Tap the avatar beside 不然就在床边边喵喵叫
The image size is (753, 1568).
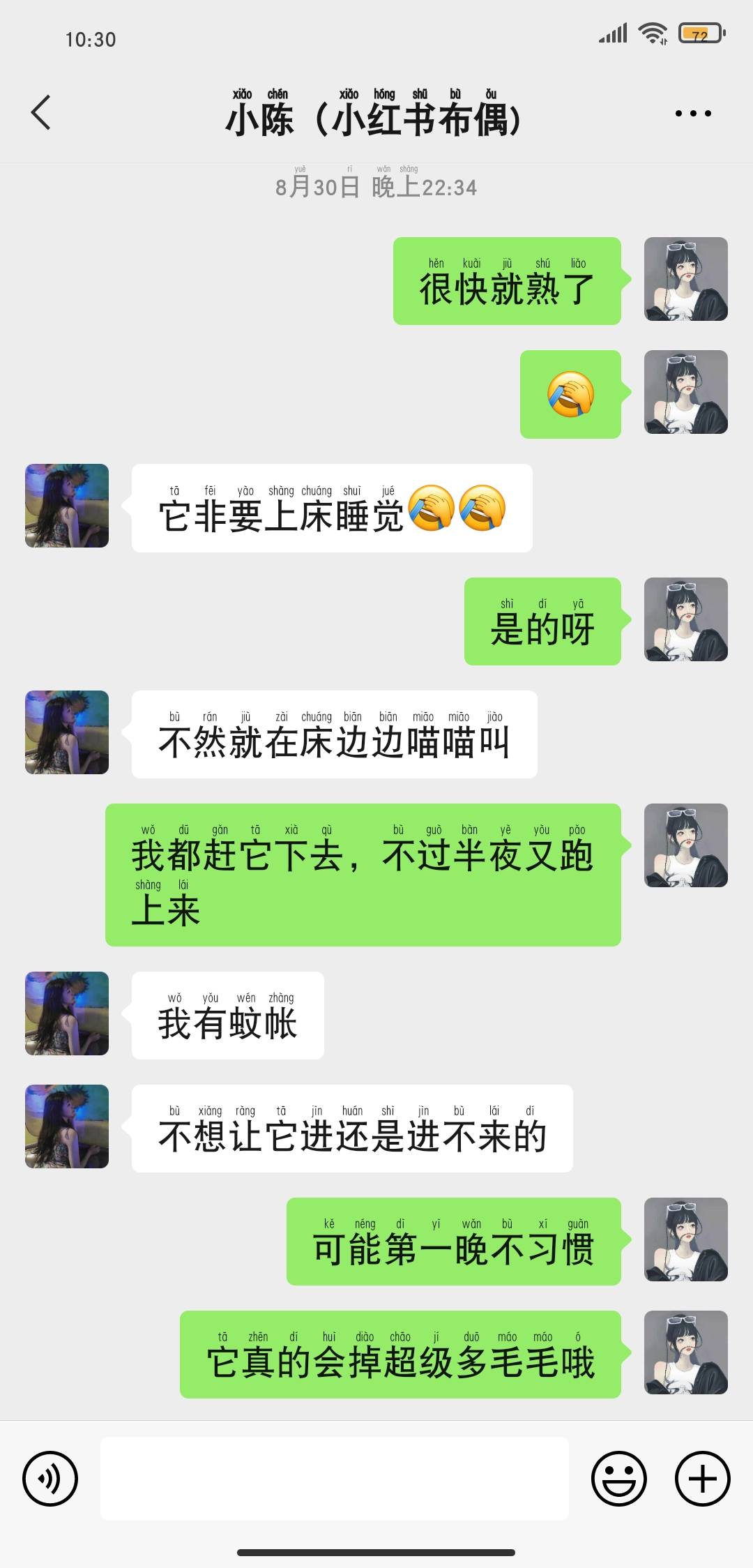[66, 734]
